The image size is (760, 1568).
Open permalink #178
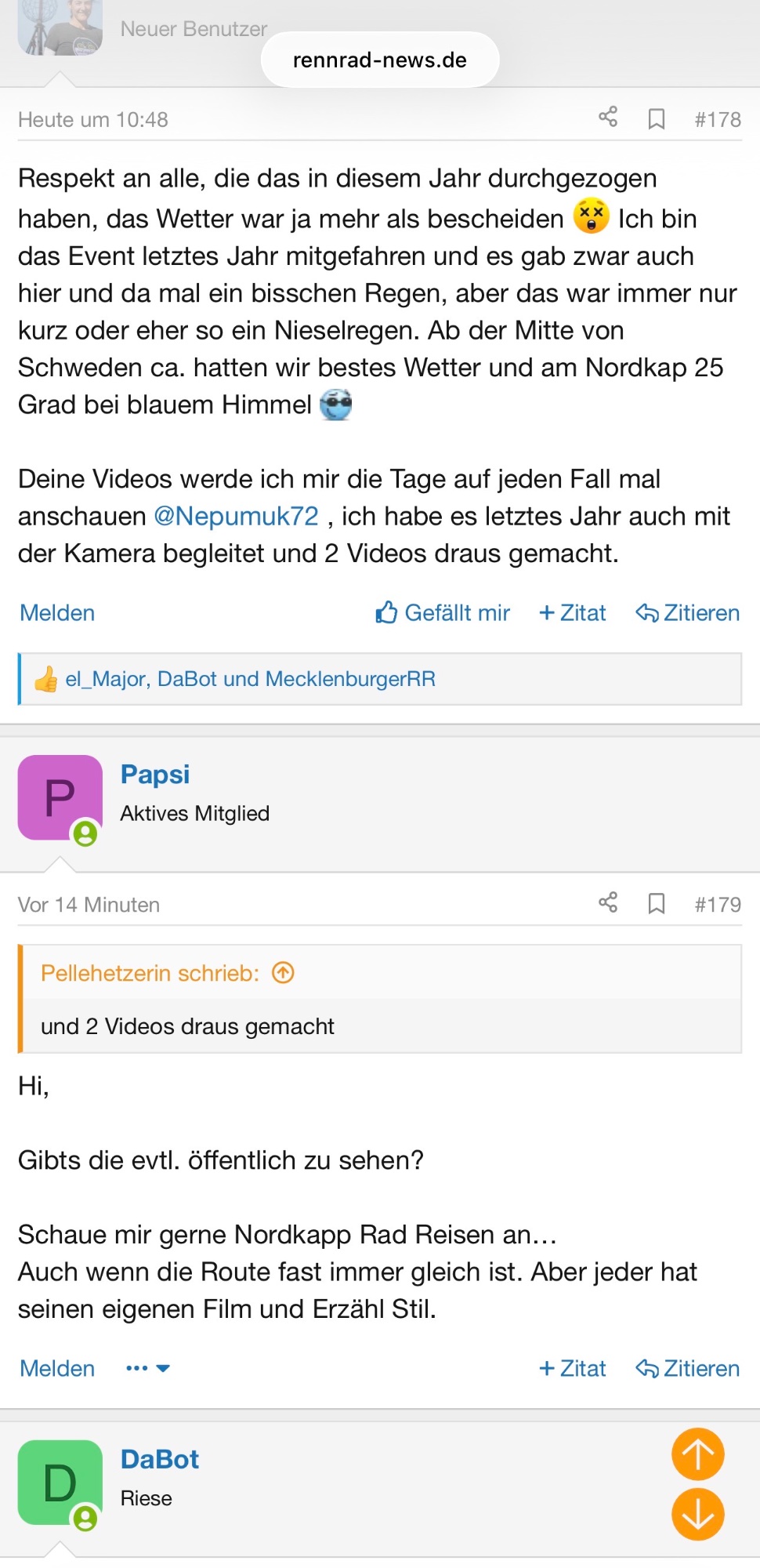click(x=717, y=119)
